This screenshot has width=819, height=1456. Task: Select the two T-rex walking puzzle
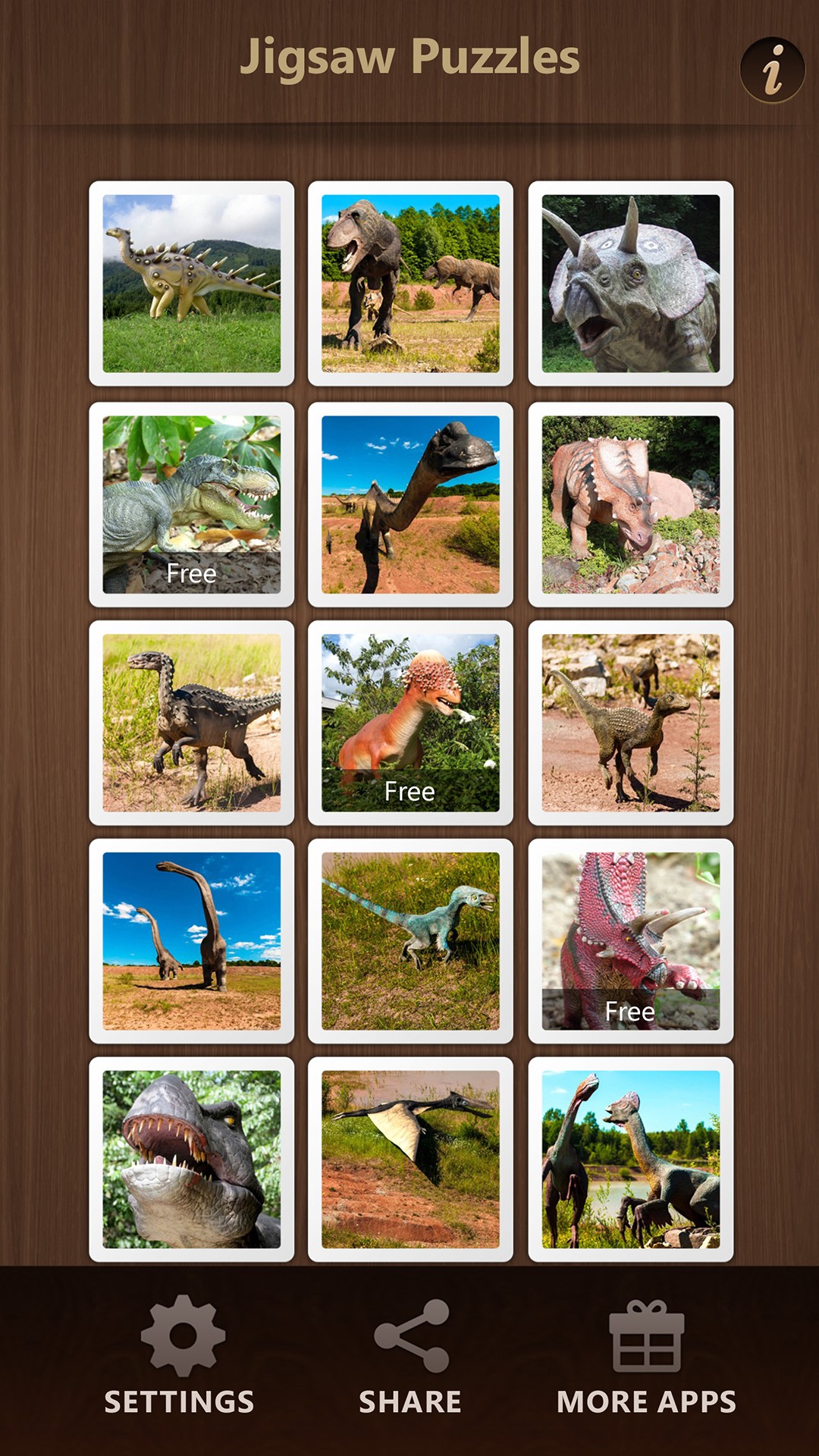tap(410, 284)
